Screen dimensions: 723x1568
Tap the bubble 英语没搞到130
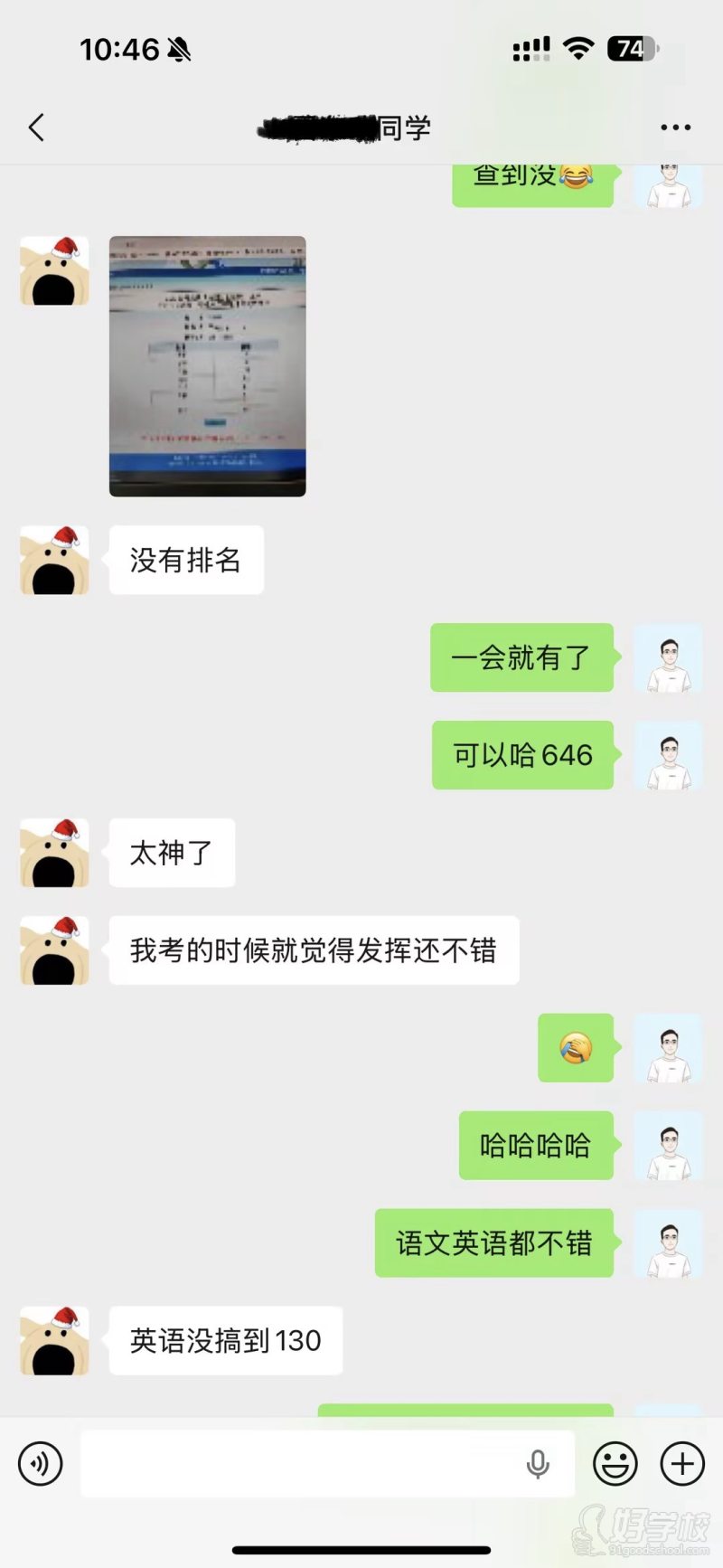coord(225,1341)
